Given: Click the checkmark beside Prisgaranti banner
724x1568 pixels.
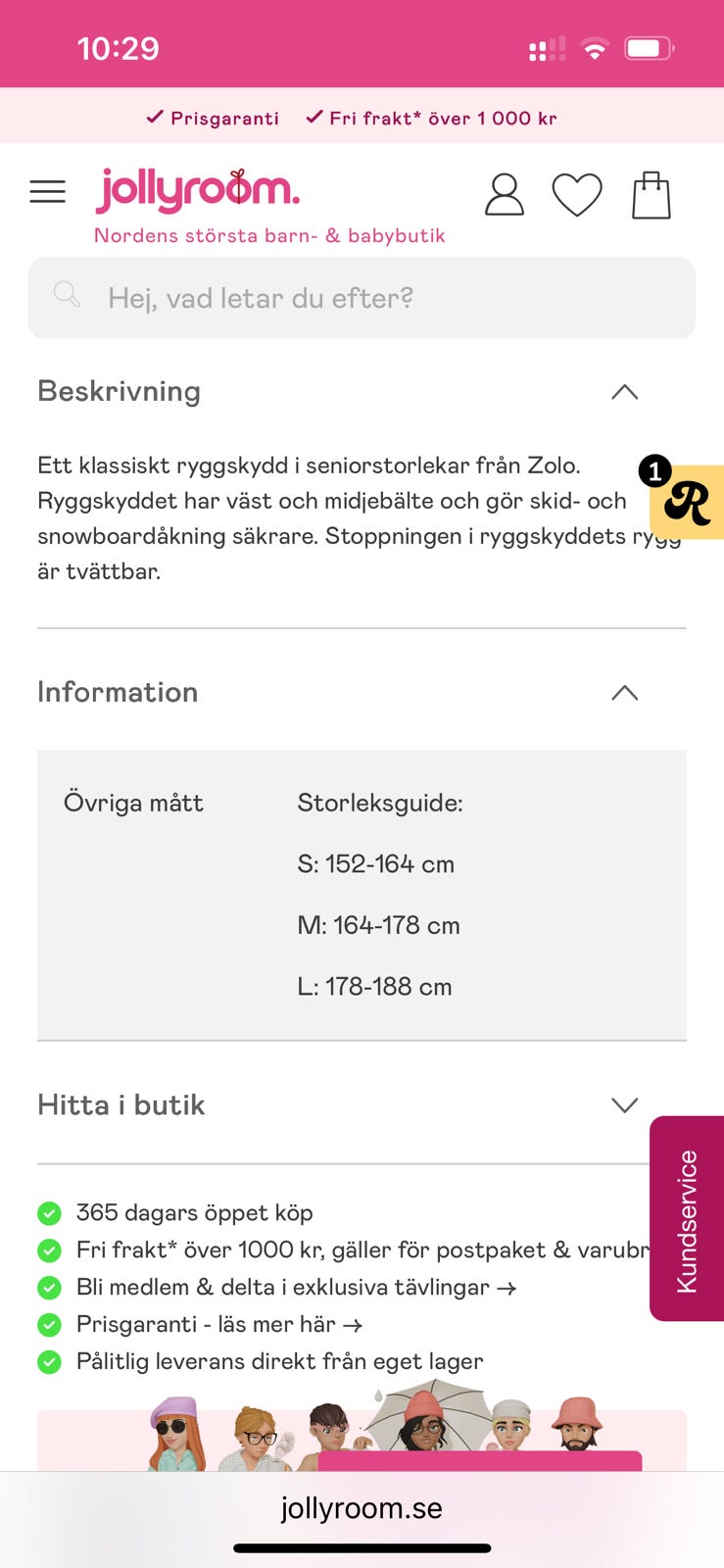Looking at the screenshot, I should tap(154, 117).
